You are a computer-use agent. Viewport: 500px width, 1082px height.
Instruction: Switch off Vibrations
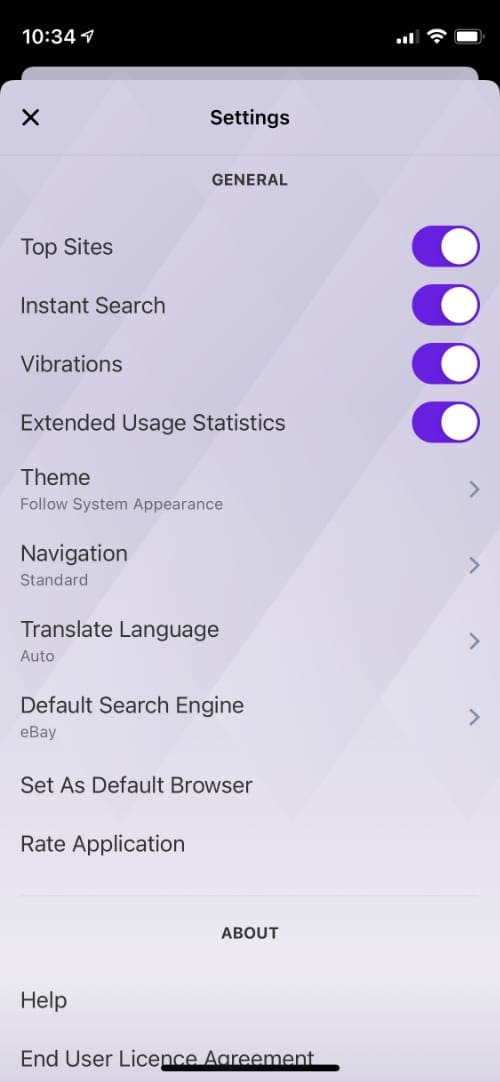[446, 364]
